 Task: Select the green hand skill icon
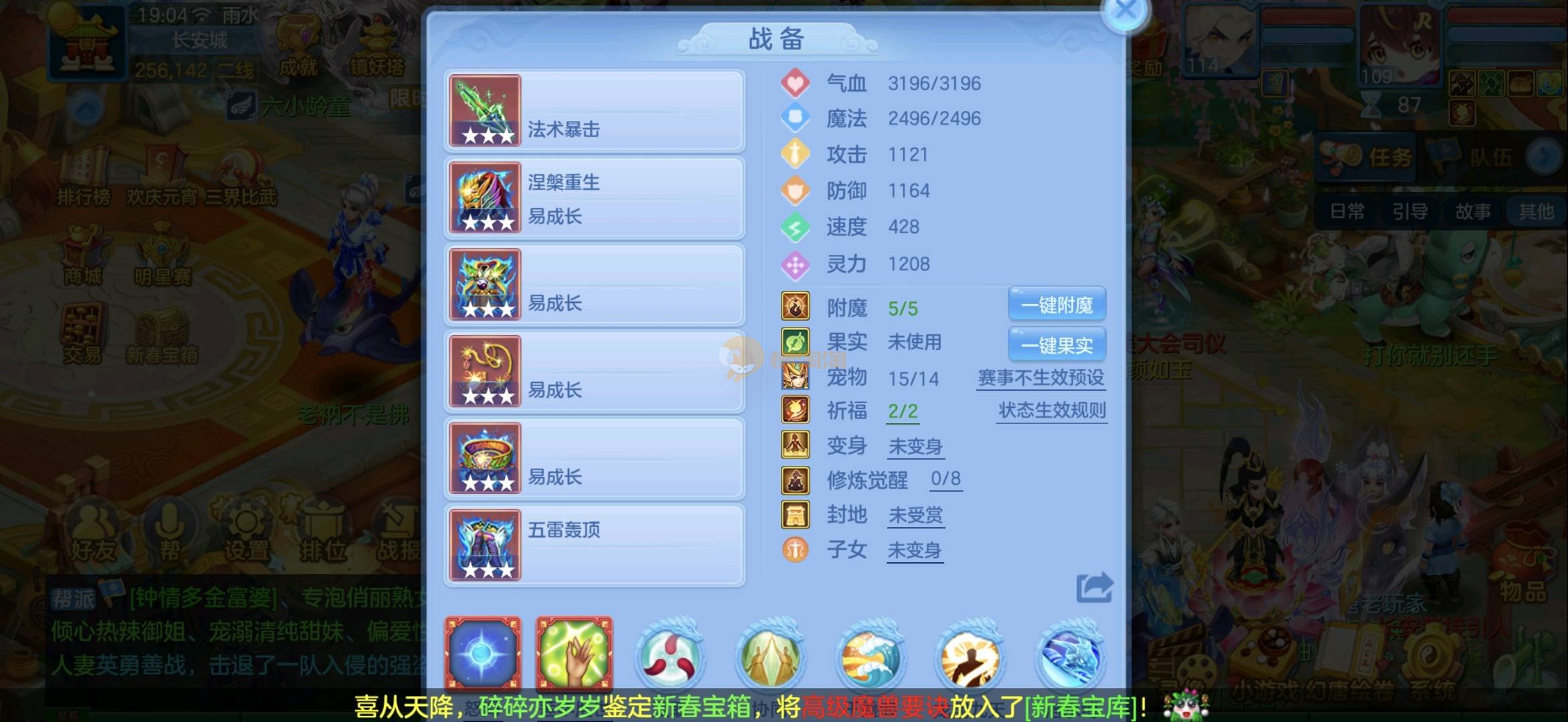click(x=574, y=653)
